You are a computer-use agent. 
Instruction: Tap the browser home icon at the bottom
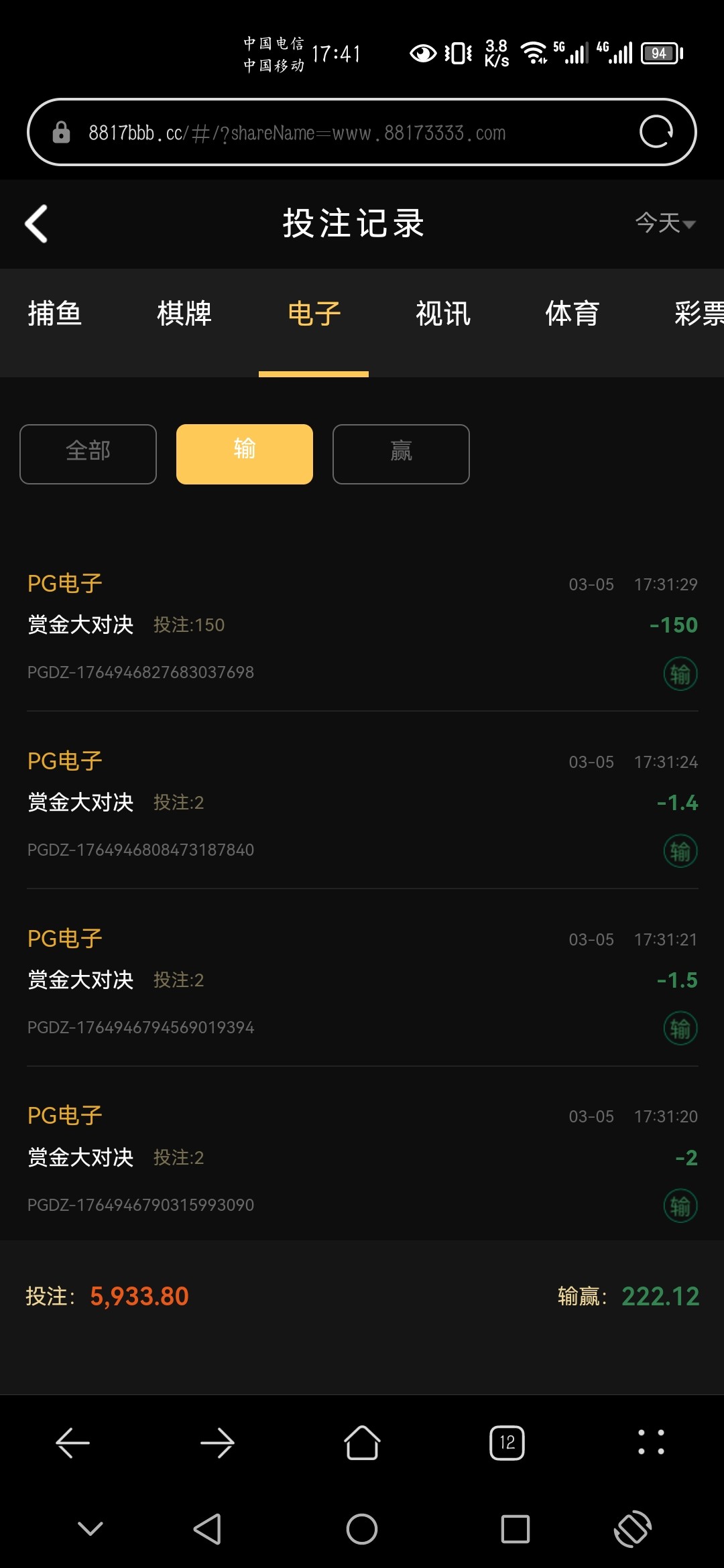362,1443
